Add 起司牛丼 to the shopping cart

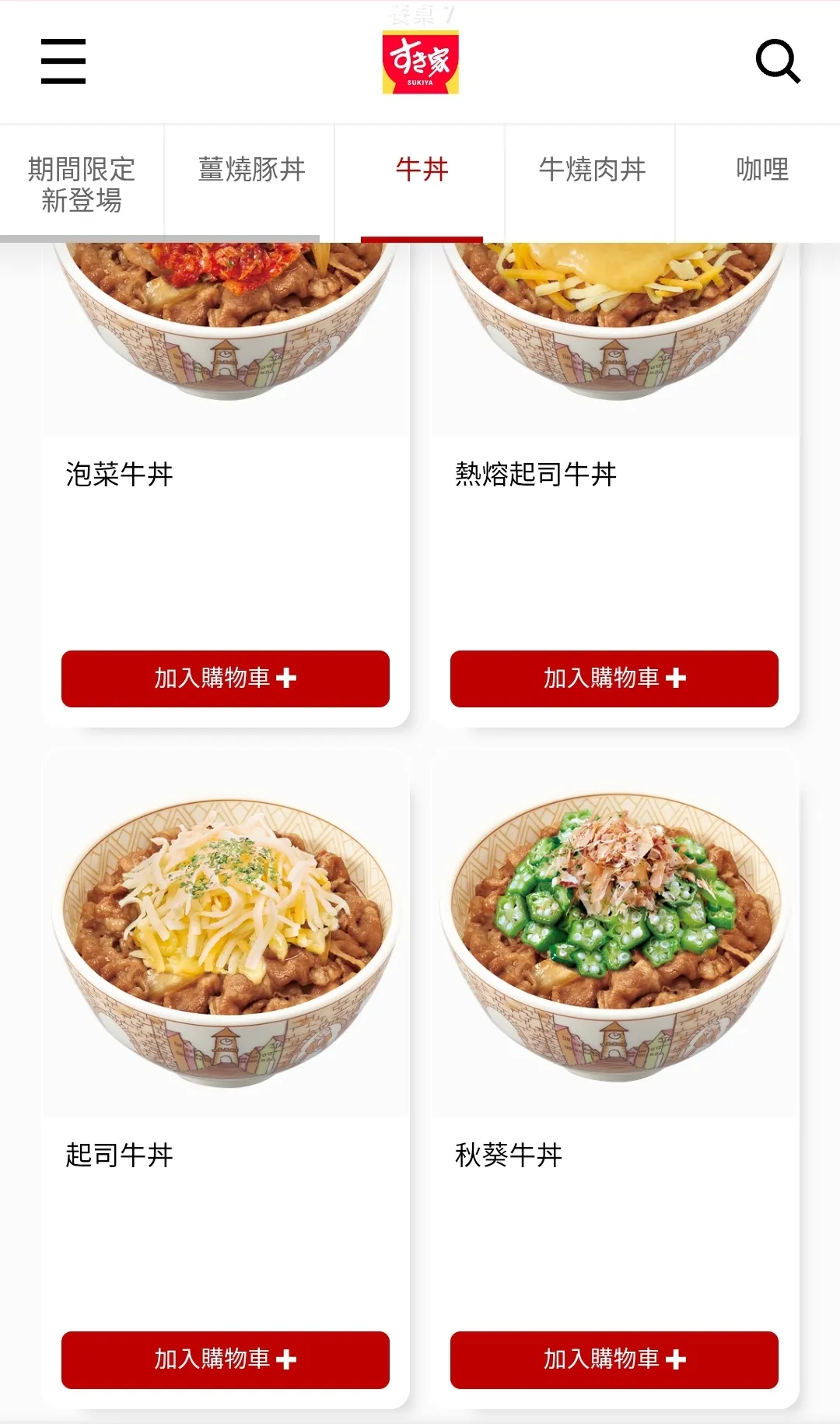tap(225, 1360)
